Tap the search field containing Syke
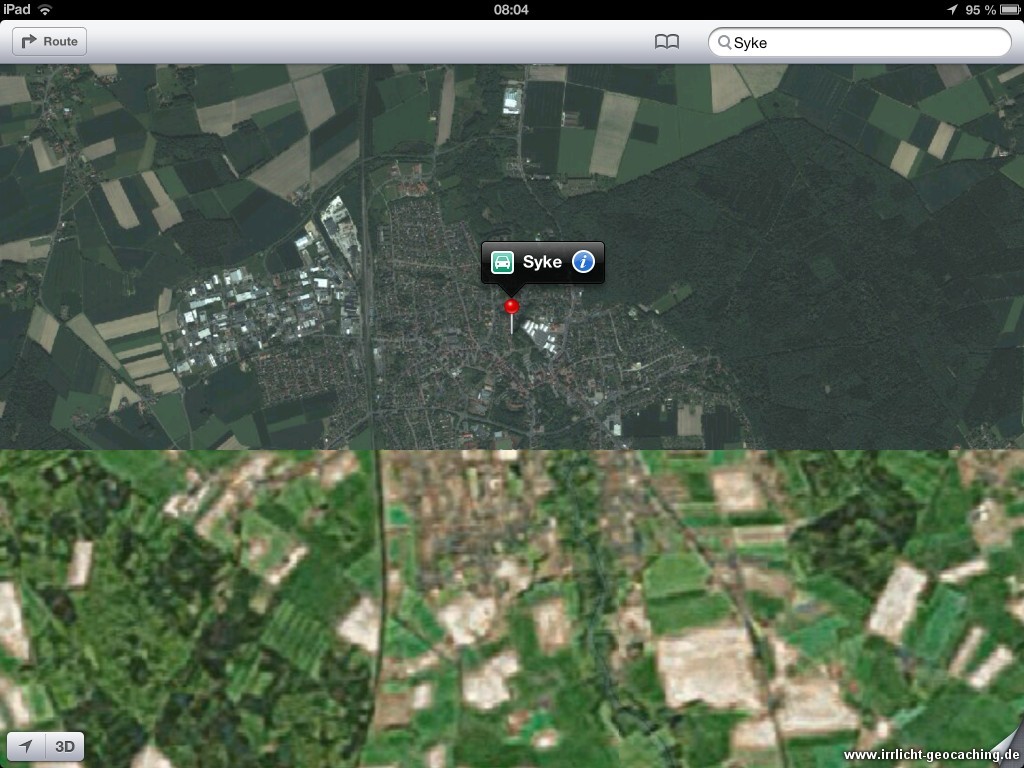This screenshot has height=768, width=1024. pyautogui.click(x=860, y=42)
